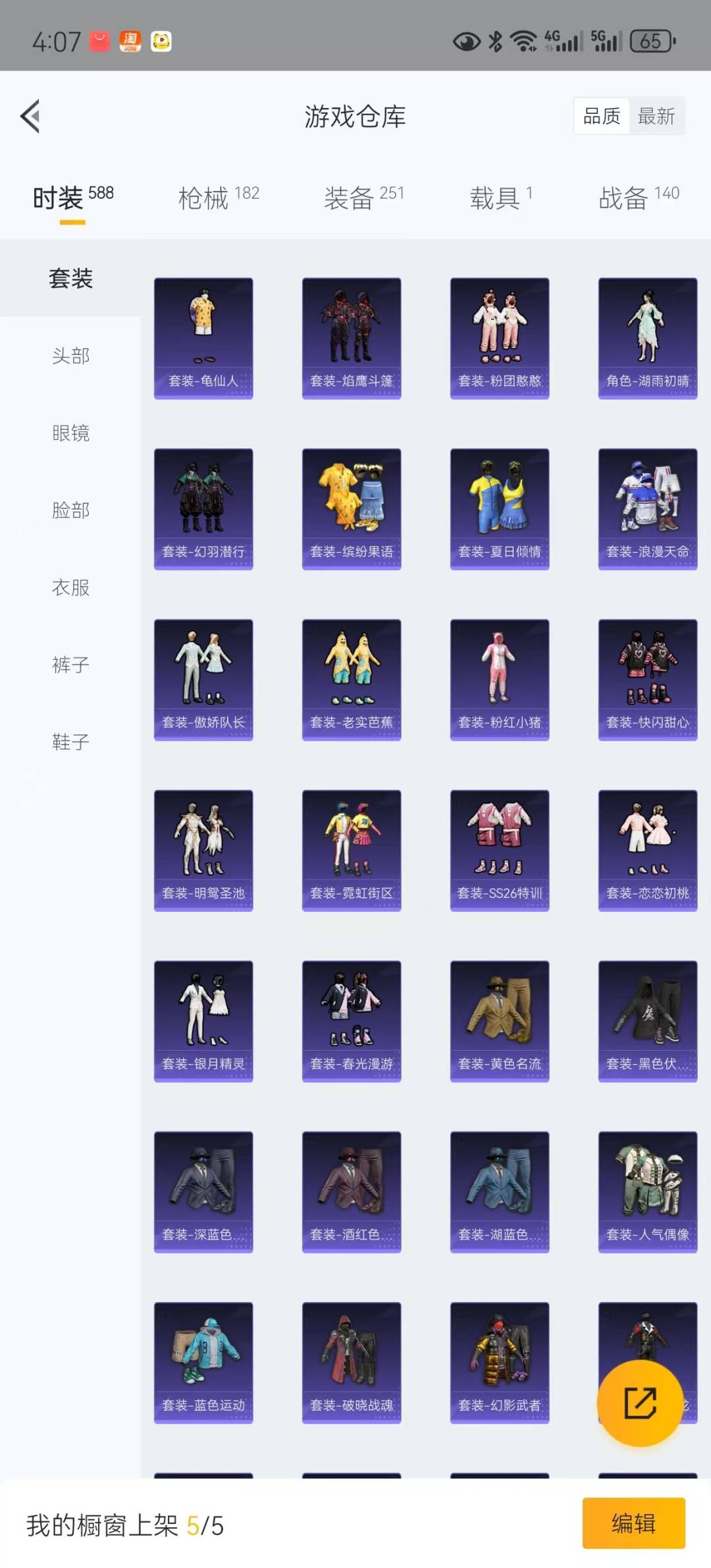Tap the yellow floating share button

coord(639,1403)
